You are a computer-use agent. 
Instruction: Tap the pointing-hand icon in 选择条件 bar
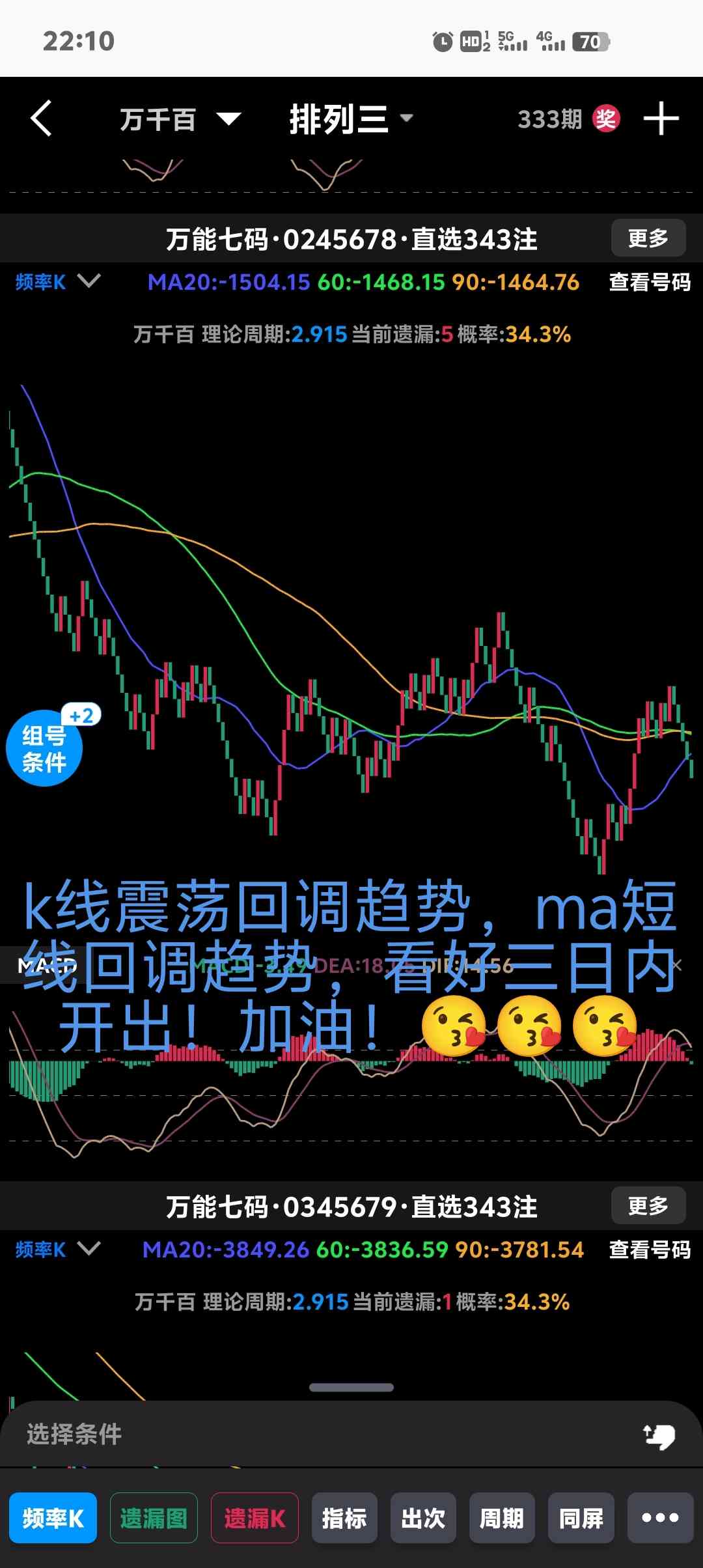pos(659,1435)
